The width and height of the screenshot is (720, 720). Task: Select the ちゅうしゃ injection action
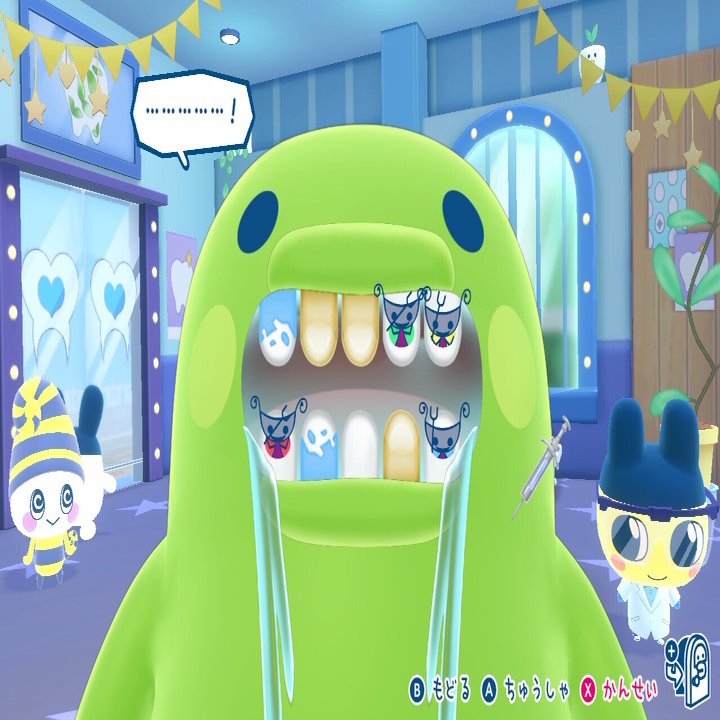tap(525, 689)
